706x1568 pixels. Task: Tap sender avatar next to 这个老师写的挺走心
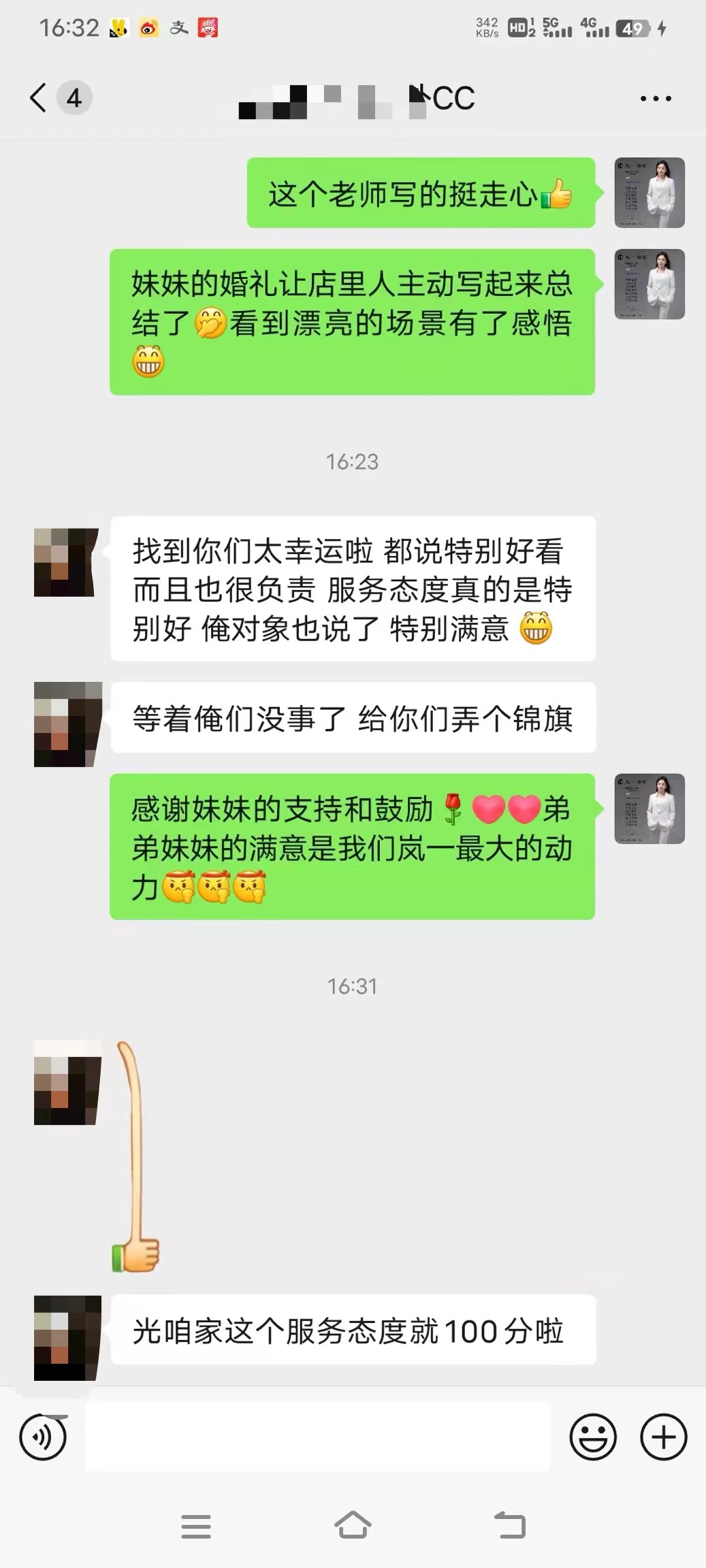click(x=649, y=193)
